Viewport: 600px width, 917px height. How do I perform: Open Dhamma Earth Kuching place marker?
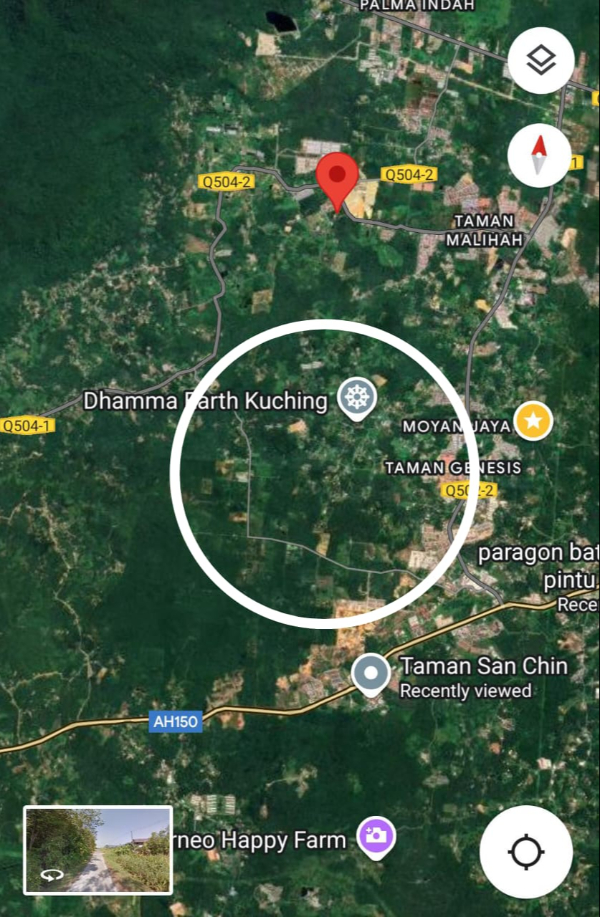tap(354, 398)
